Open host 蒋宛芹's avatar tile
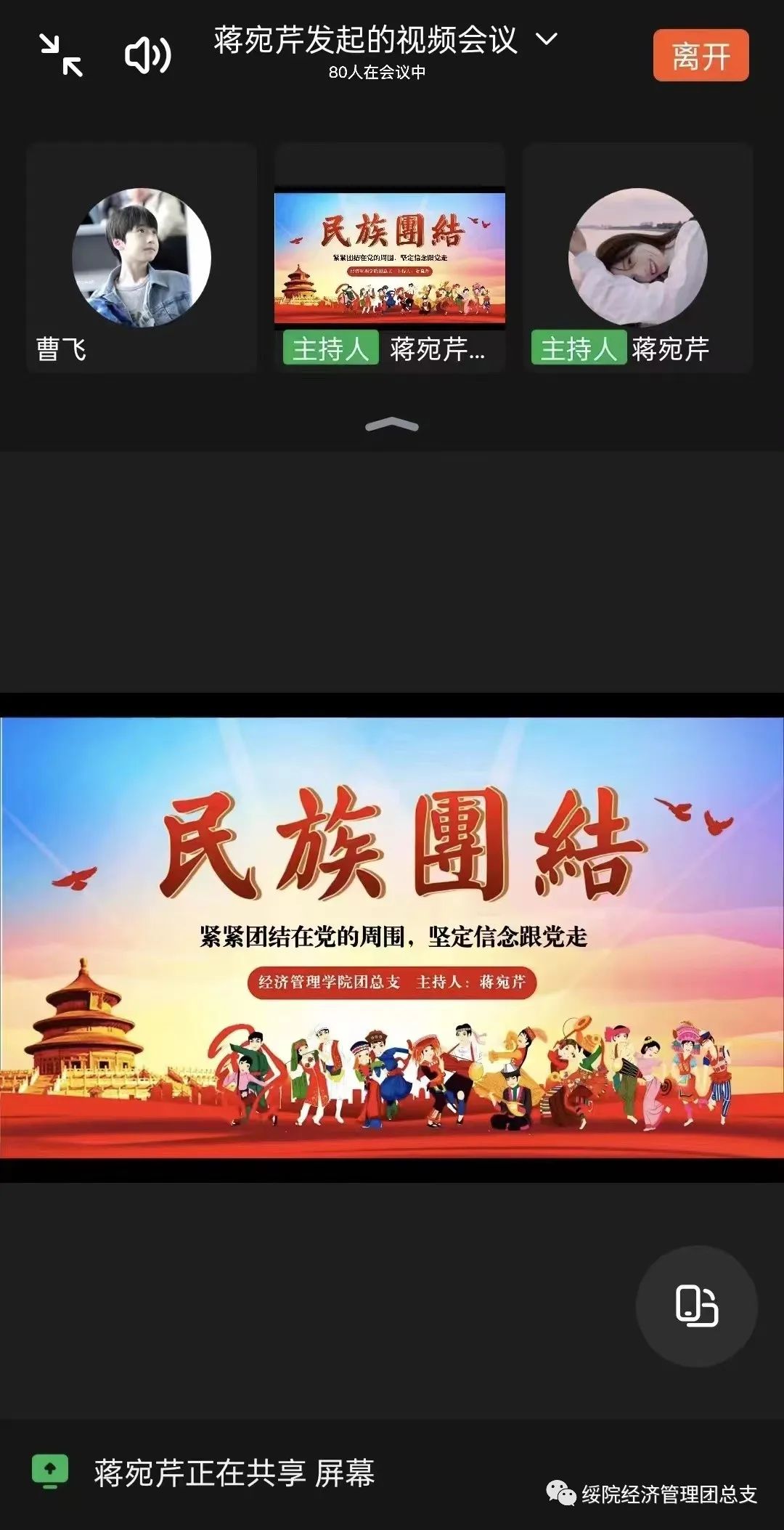Image resolution: width=784 pixels, height=1530 pixels. 637,259
